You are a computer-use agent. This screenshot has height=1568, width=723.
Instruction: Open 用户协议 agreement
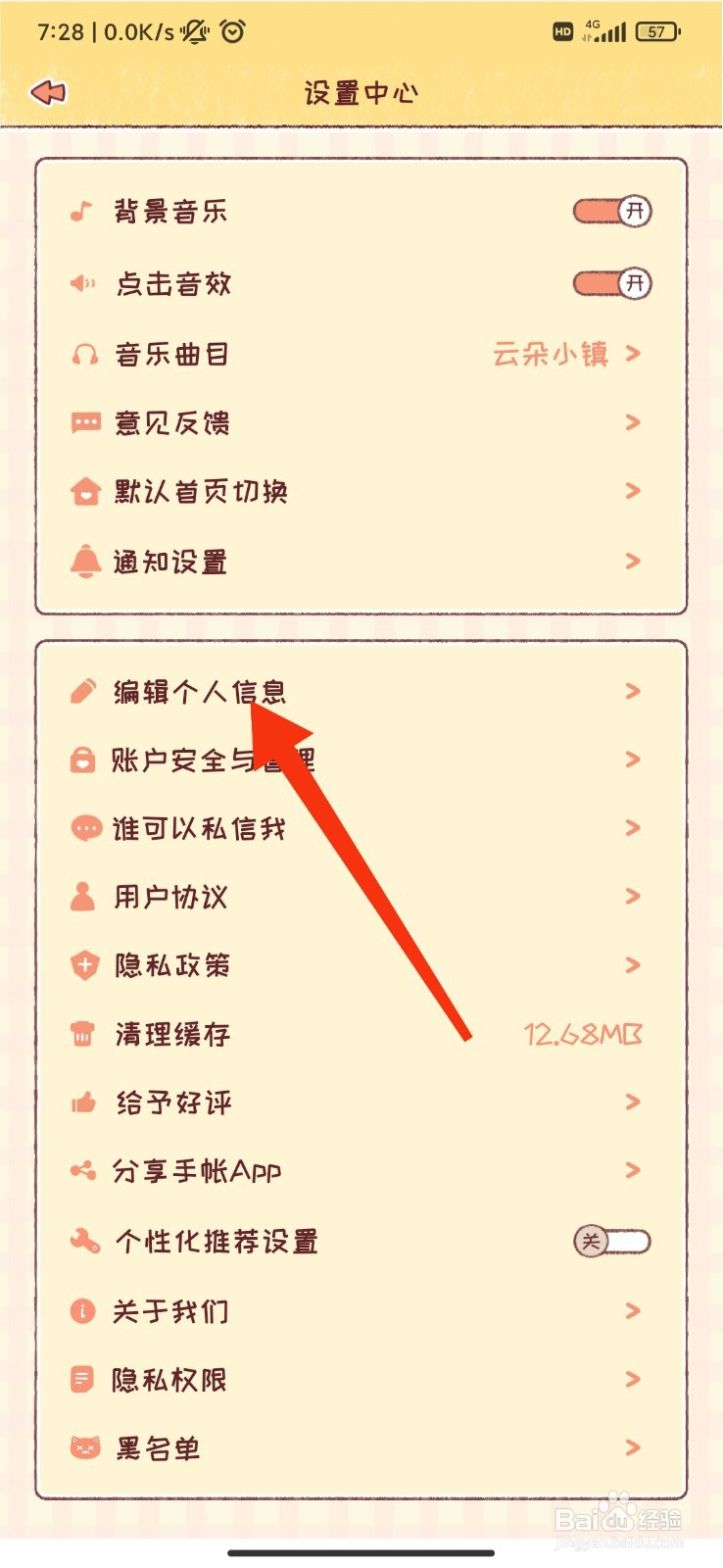pos(169,896)
